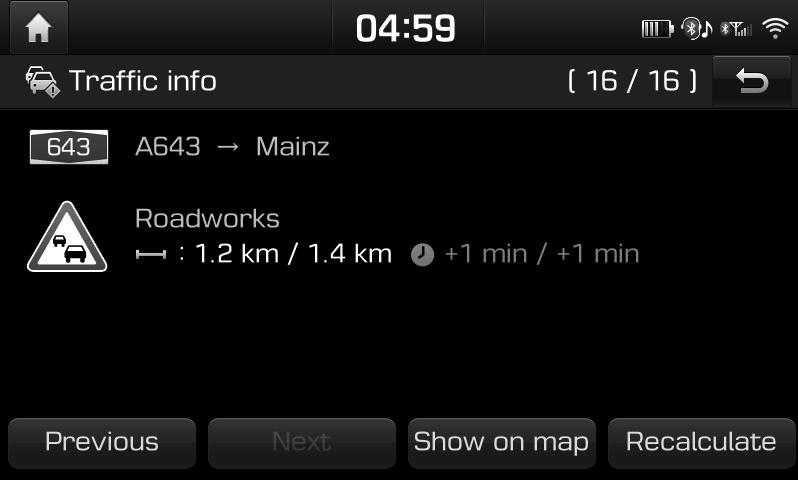Return to the previous screen via back arrow
The height and width of the screenshot is (480, 798).
point(752,81)
